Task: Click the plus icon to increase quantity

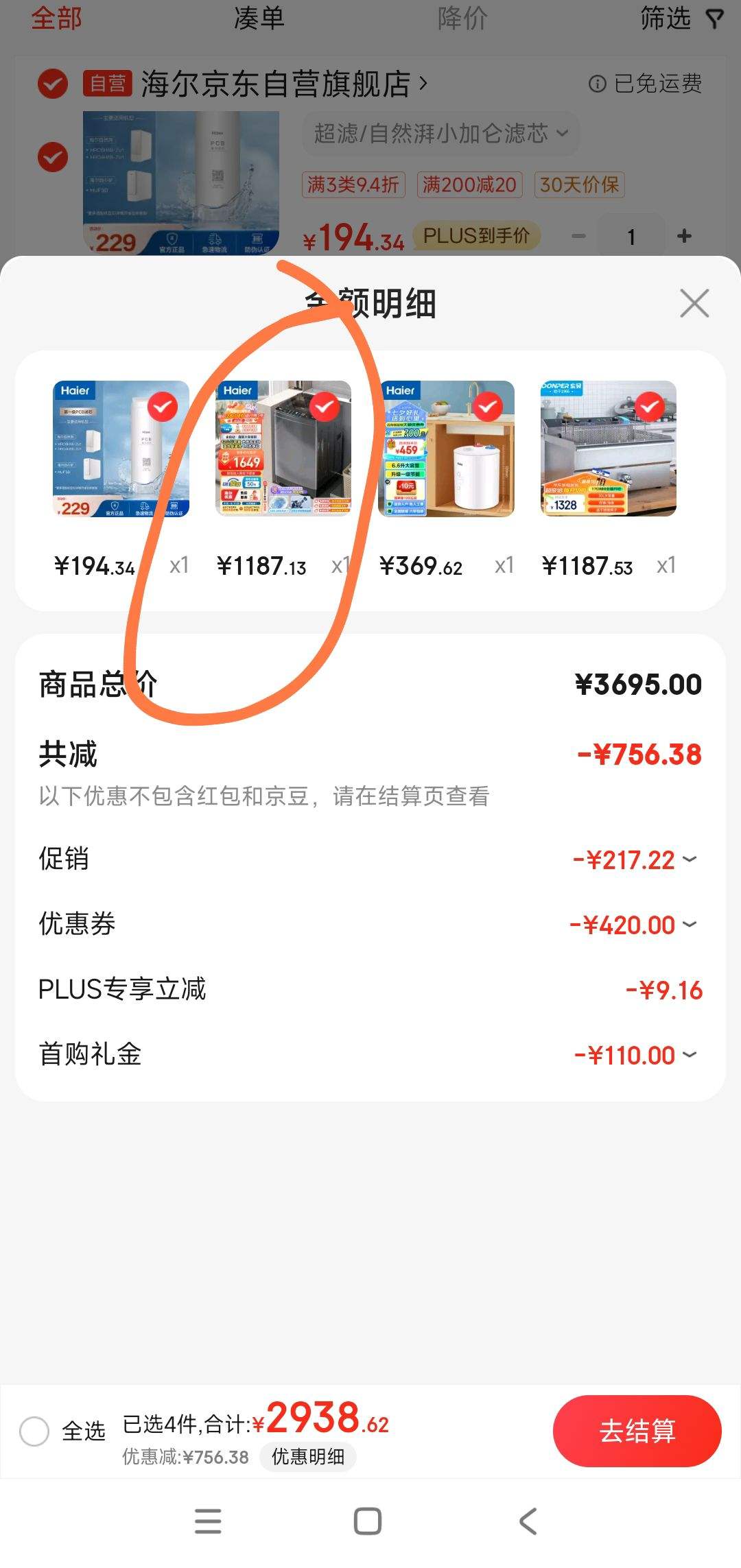Action: click(x=684, y=235)
